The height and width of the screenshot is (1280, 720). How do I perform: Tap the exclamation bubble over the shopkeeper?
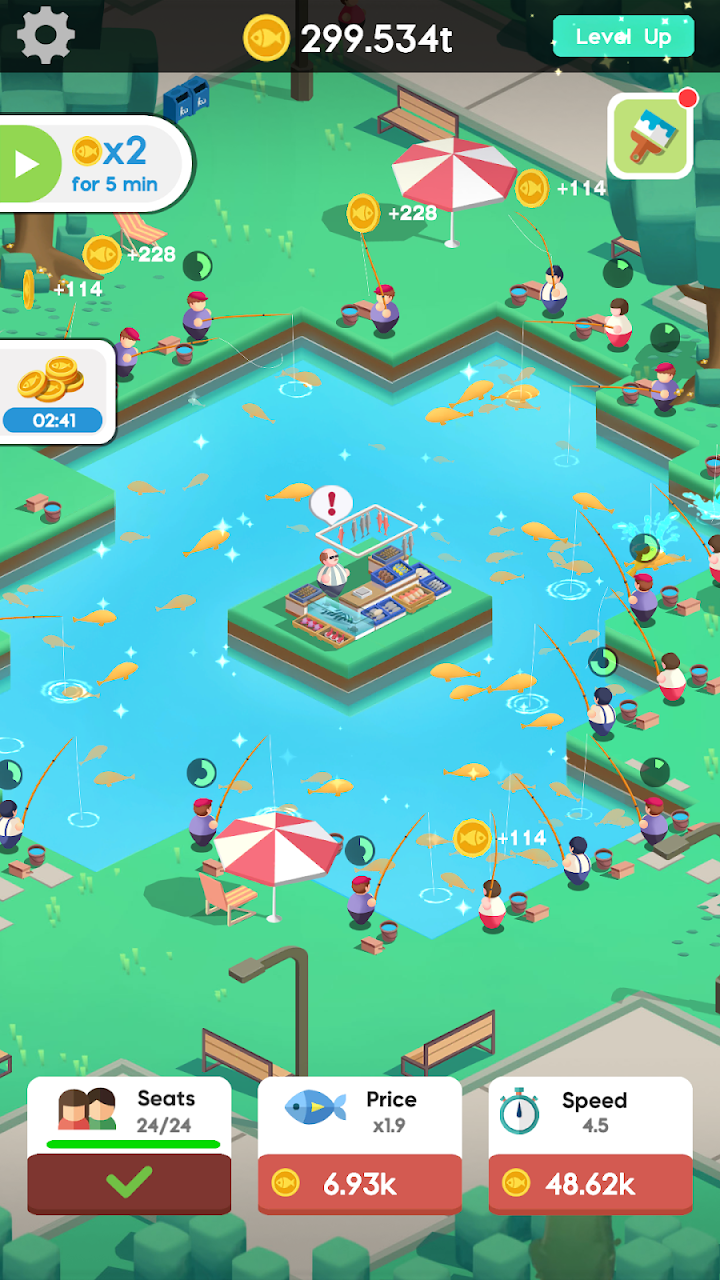tap(331, 503)
